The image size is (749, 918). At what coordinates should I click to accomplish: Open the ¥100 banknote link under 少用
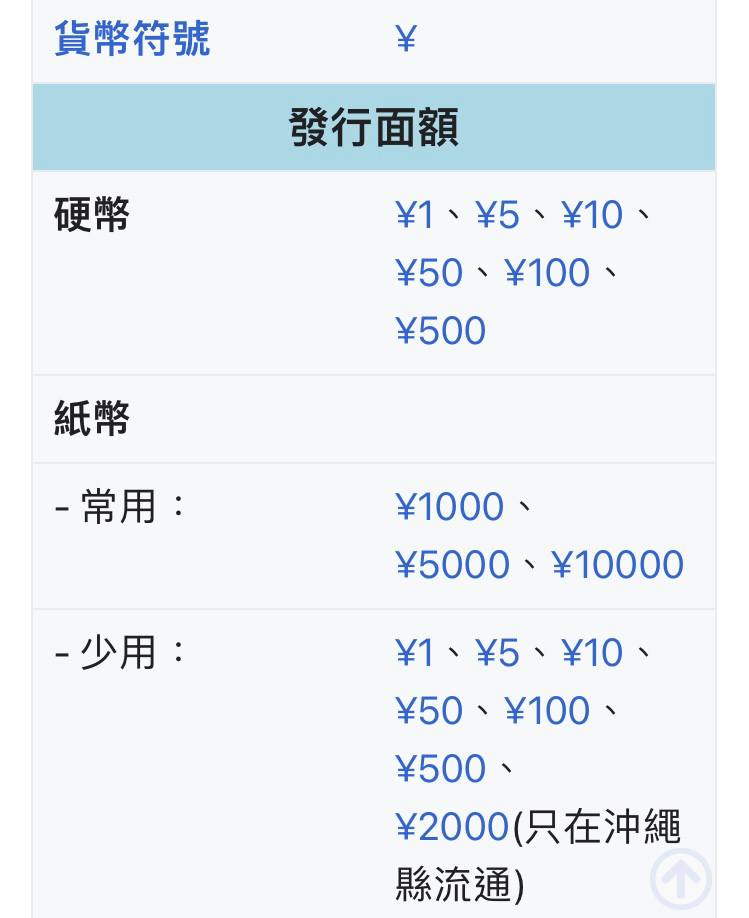[548, 711]
